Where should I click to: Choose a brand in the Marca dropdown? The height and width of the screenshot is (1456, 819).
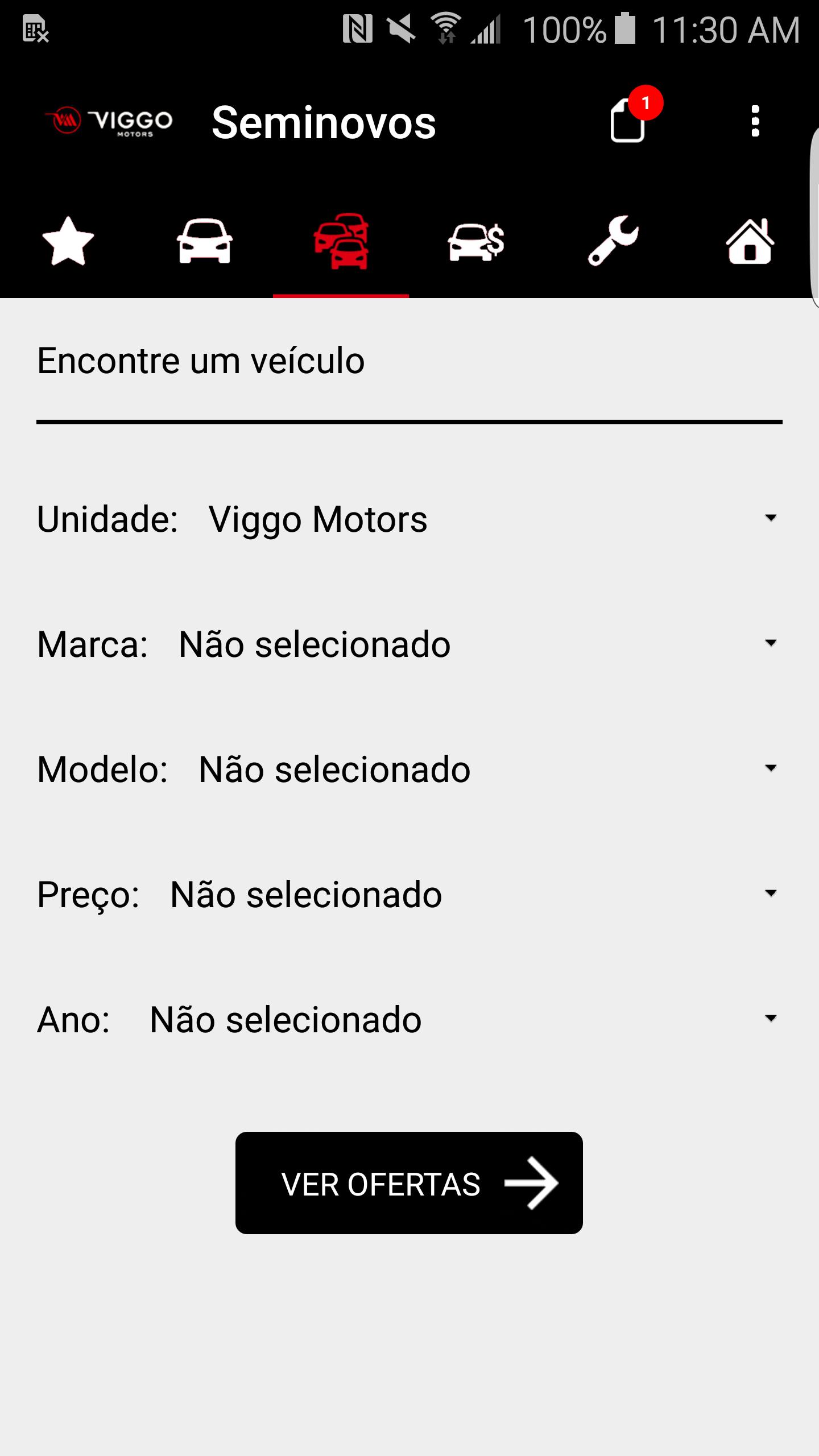click(x=409, y=644)
